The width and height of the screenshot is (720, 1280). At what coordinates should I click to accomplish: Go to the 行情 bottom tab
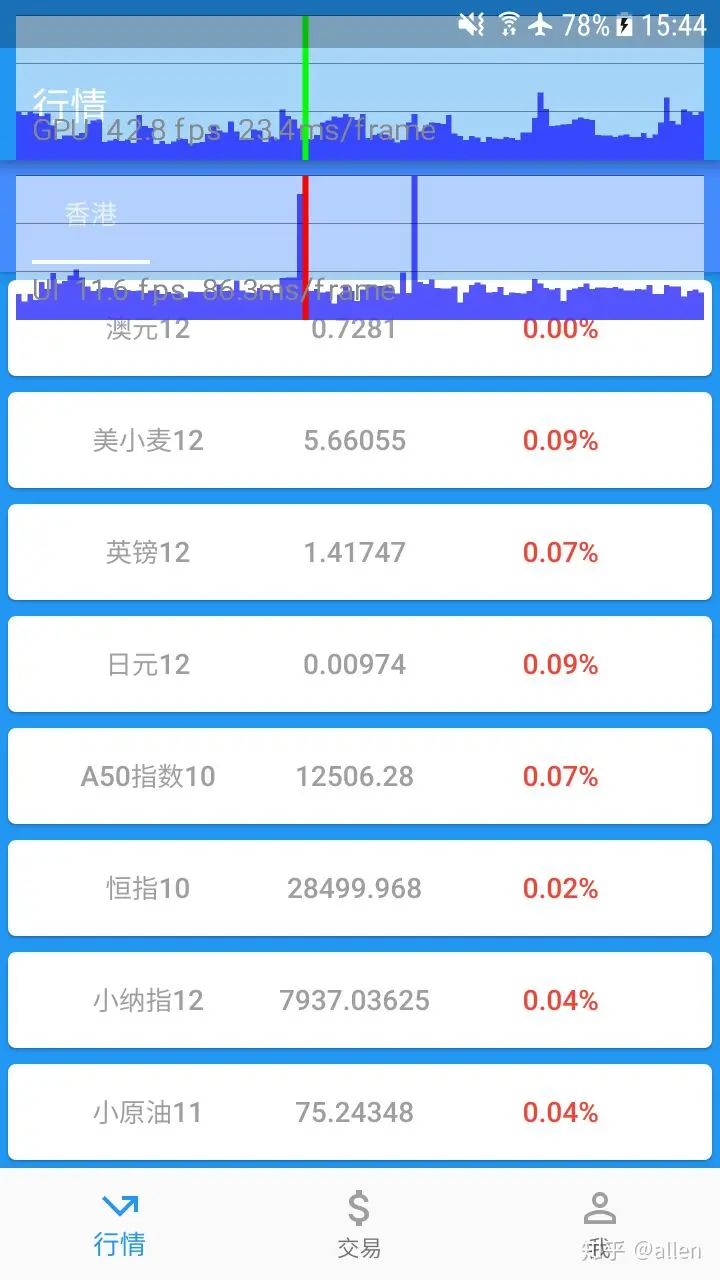(x=120, y=1224)
